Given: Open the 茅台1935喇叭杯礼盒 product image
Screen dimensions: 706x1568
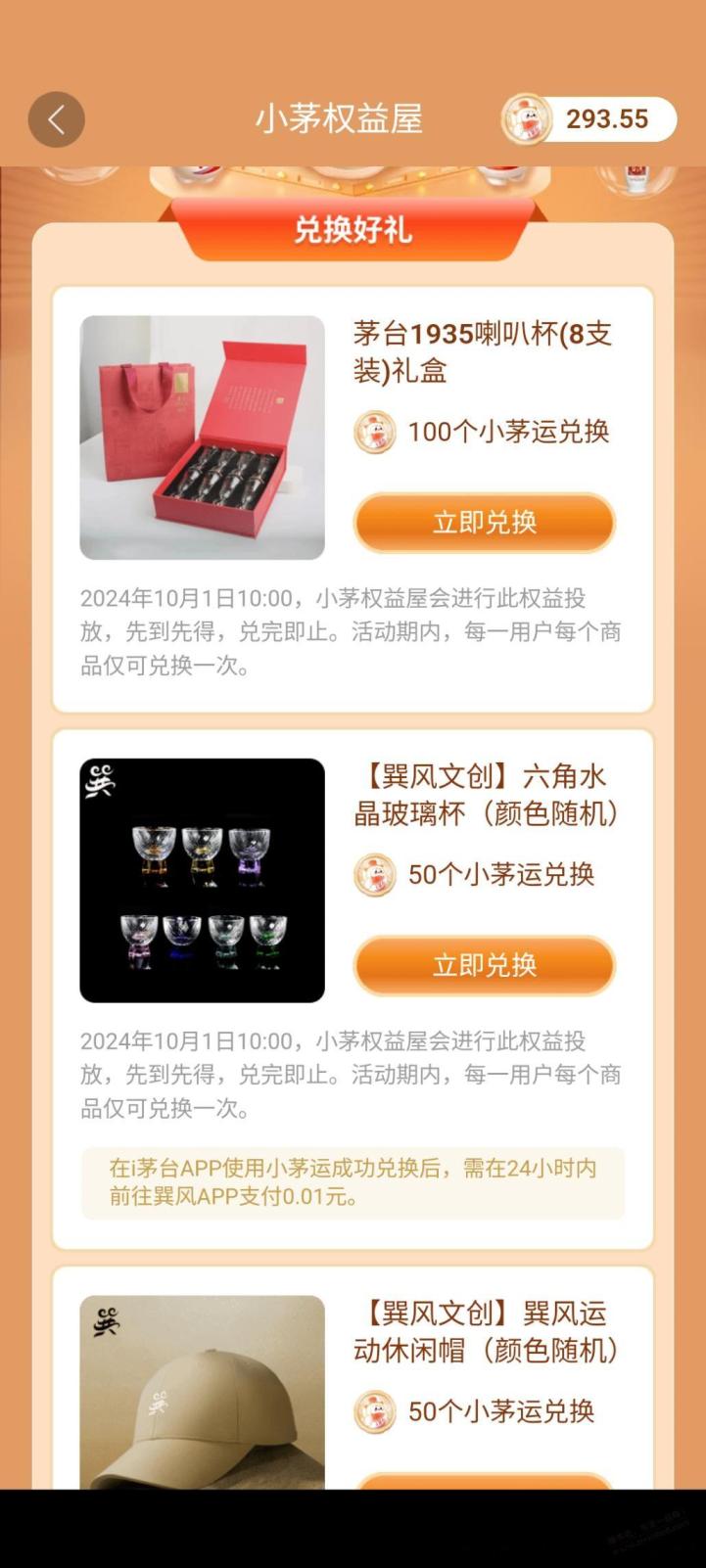Looking at the screenshot, I should [202, 438].
